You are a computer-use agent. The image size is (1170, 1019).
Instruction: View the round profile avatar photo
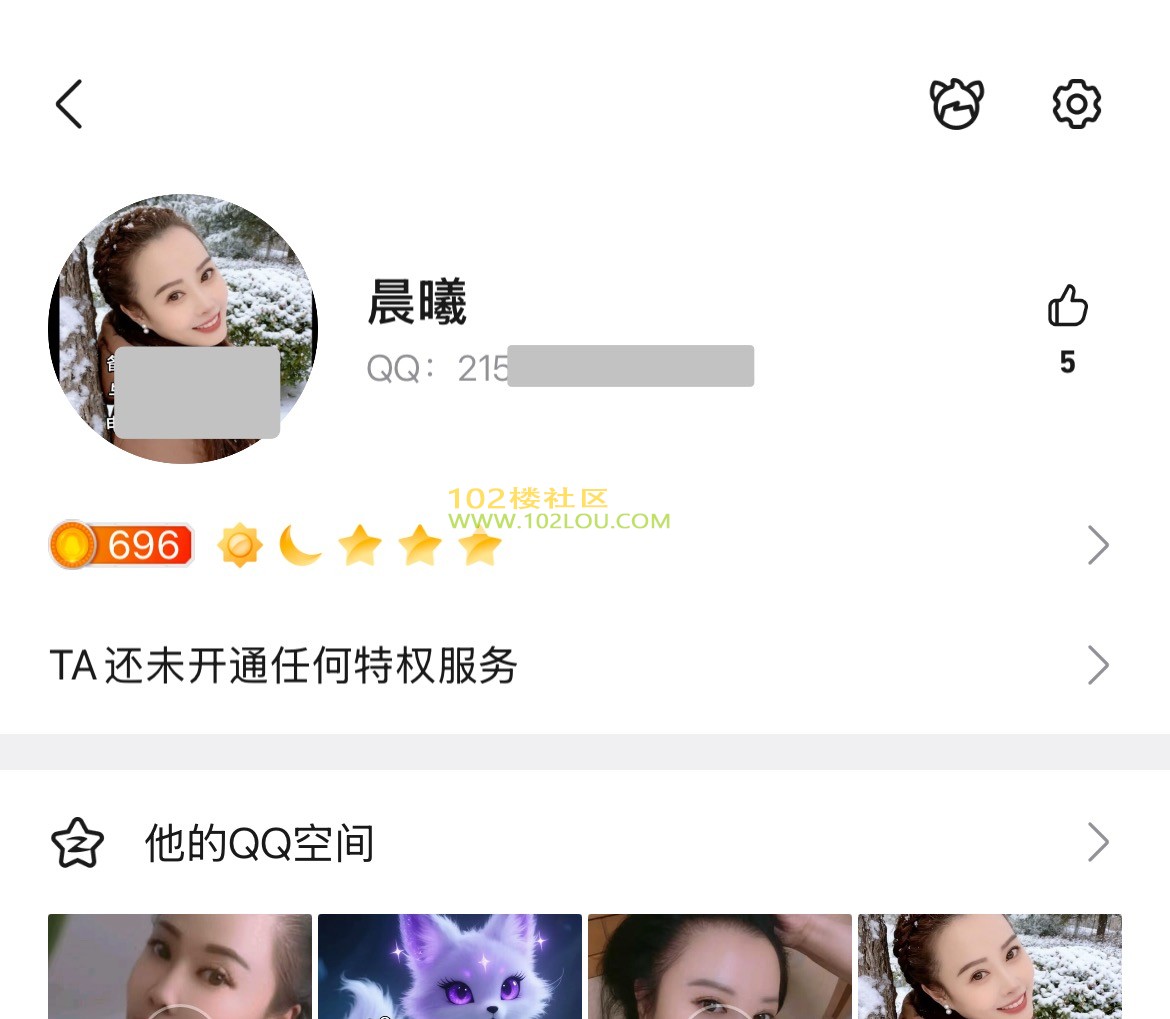[x=183, y=300]
